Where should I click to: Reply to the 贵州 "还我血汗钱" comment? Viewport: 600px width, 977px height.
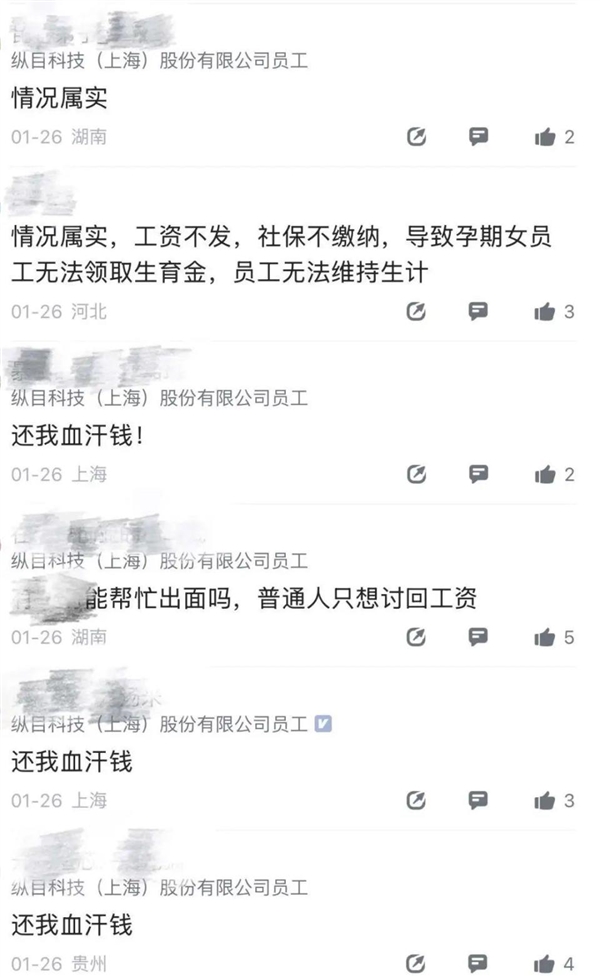point(479,964)
